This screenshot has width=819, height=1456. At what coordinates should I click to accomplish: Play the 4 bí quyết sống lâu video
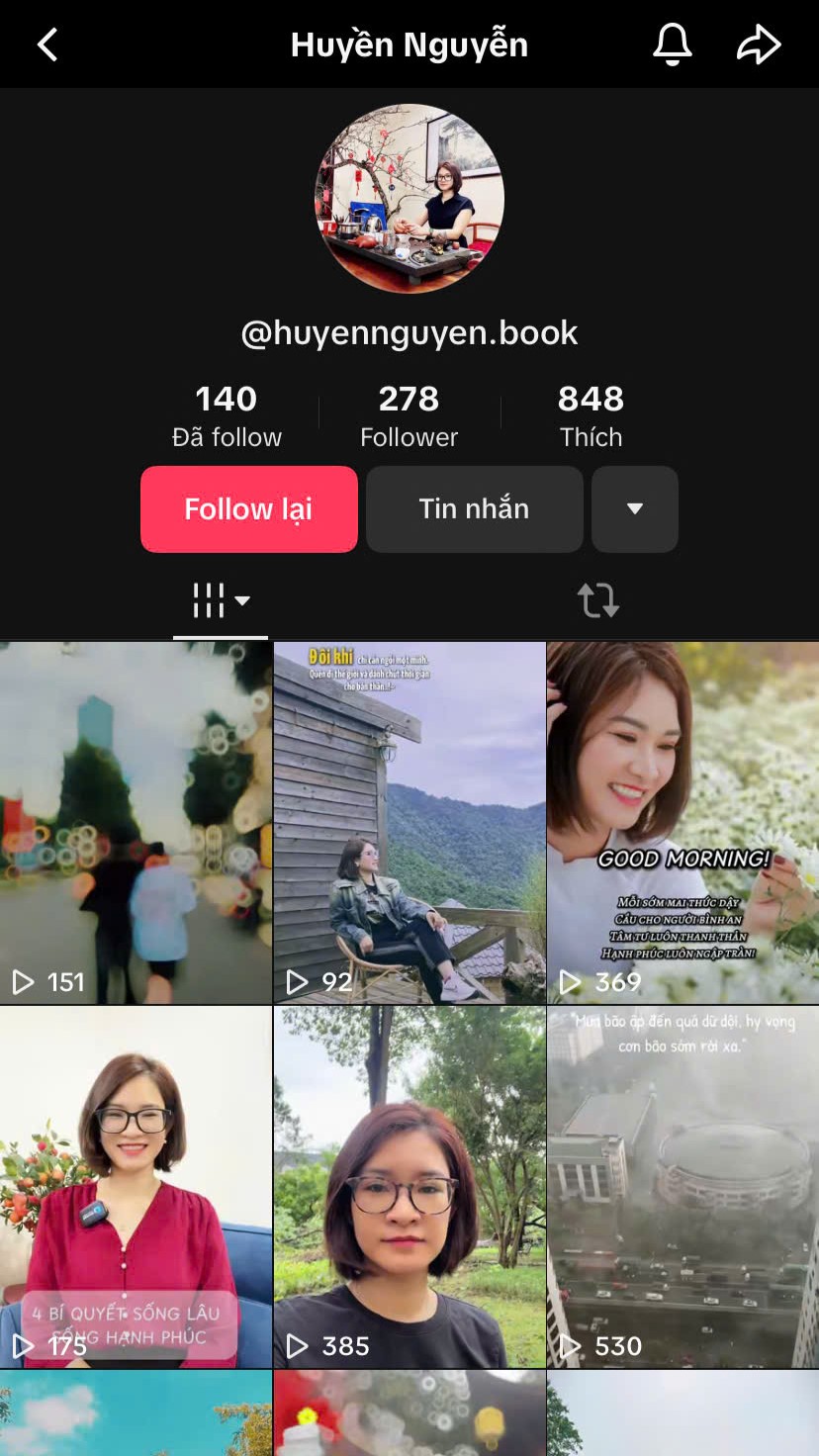(x=136, y=1187)
